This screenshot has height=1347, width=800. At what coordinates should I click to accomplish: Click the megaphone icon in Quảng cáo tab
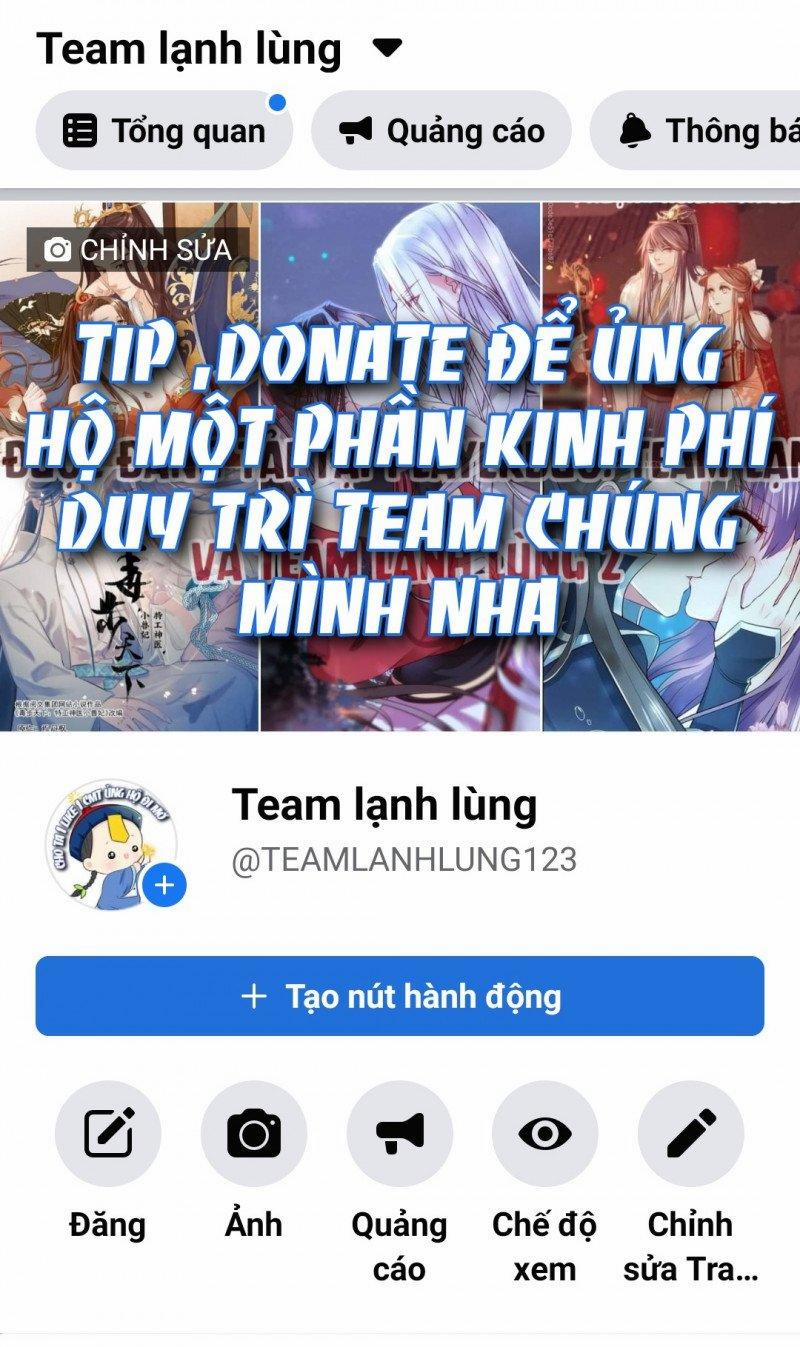(356, 130)
